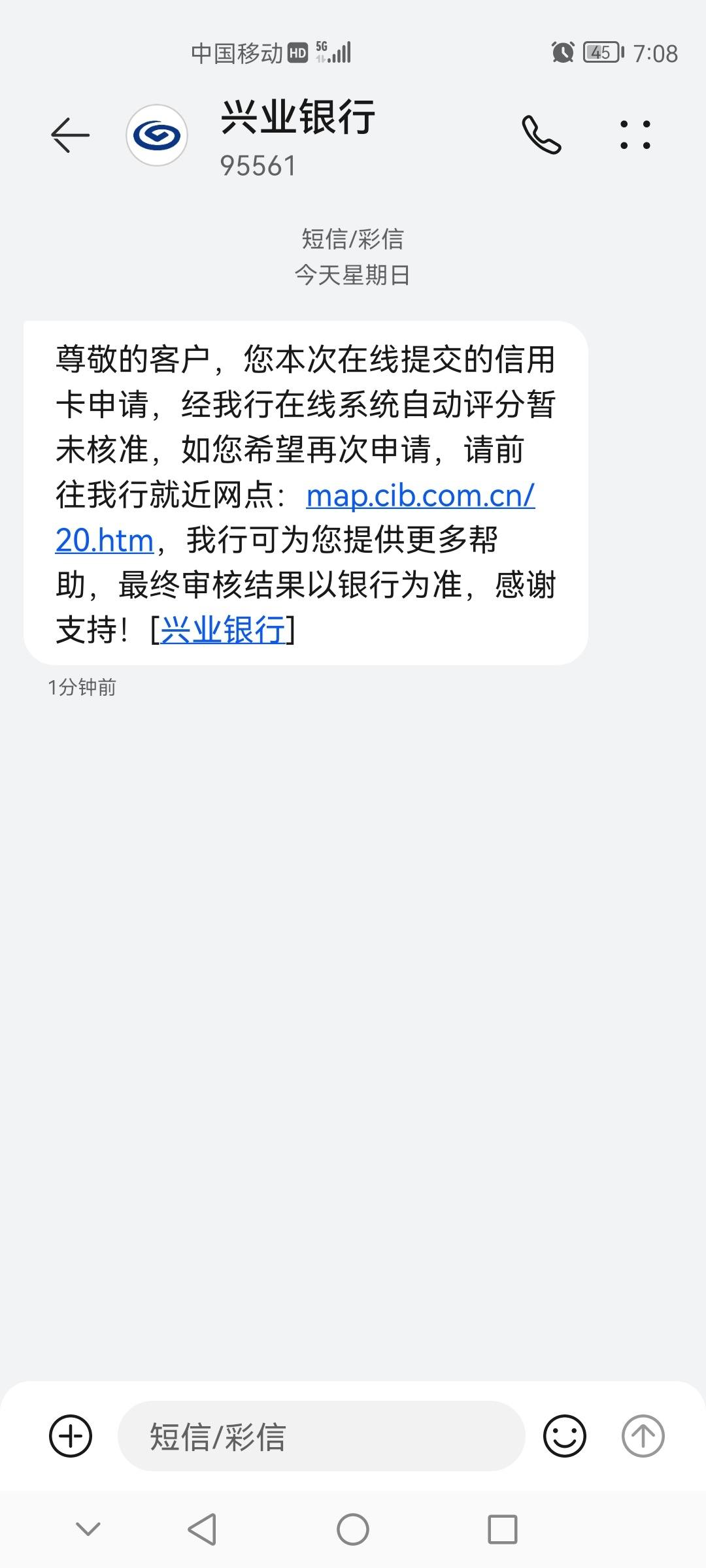Open the emoji smiley picker
The width and height of the screenshot is (706, 1568).
pos(565,1436)
